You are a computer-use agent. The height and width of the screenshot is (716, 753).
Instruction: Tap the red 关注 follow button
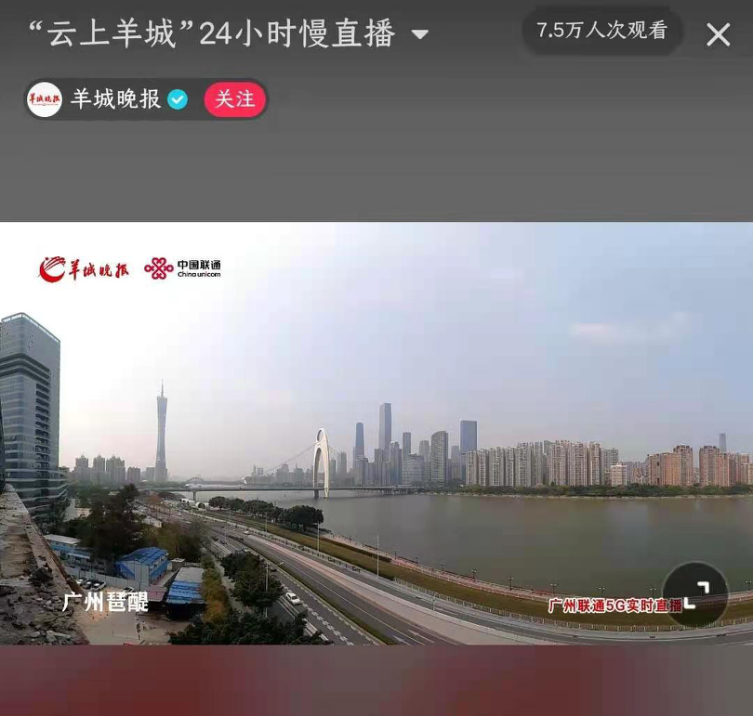(x=235, y=99)
